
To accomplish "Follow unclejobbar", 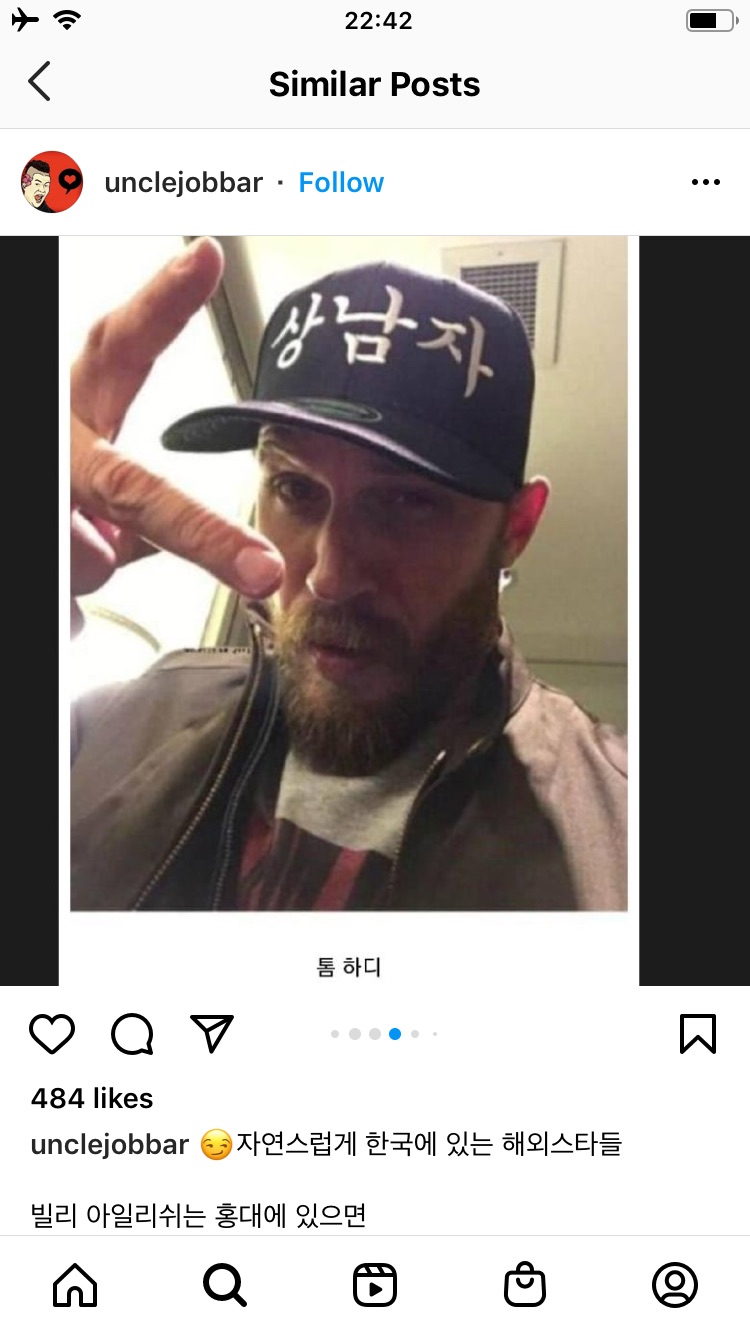I will (x=341, y=183).
